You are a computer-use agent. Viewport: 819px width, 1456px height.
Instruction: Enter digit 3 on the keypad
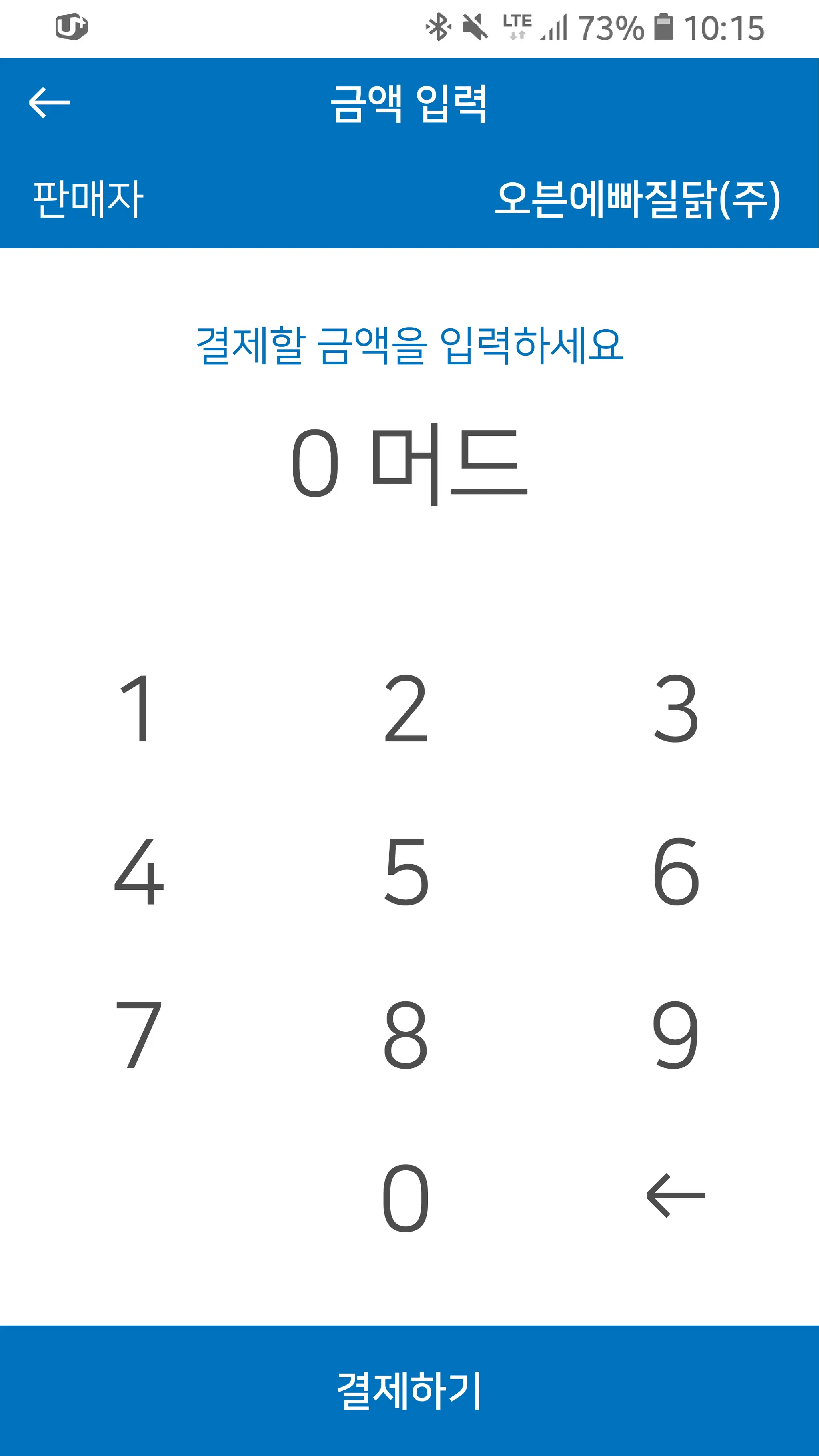click(676, 708)
